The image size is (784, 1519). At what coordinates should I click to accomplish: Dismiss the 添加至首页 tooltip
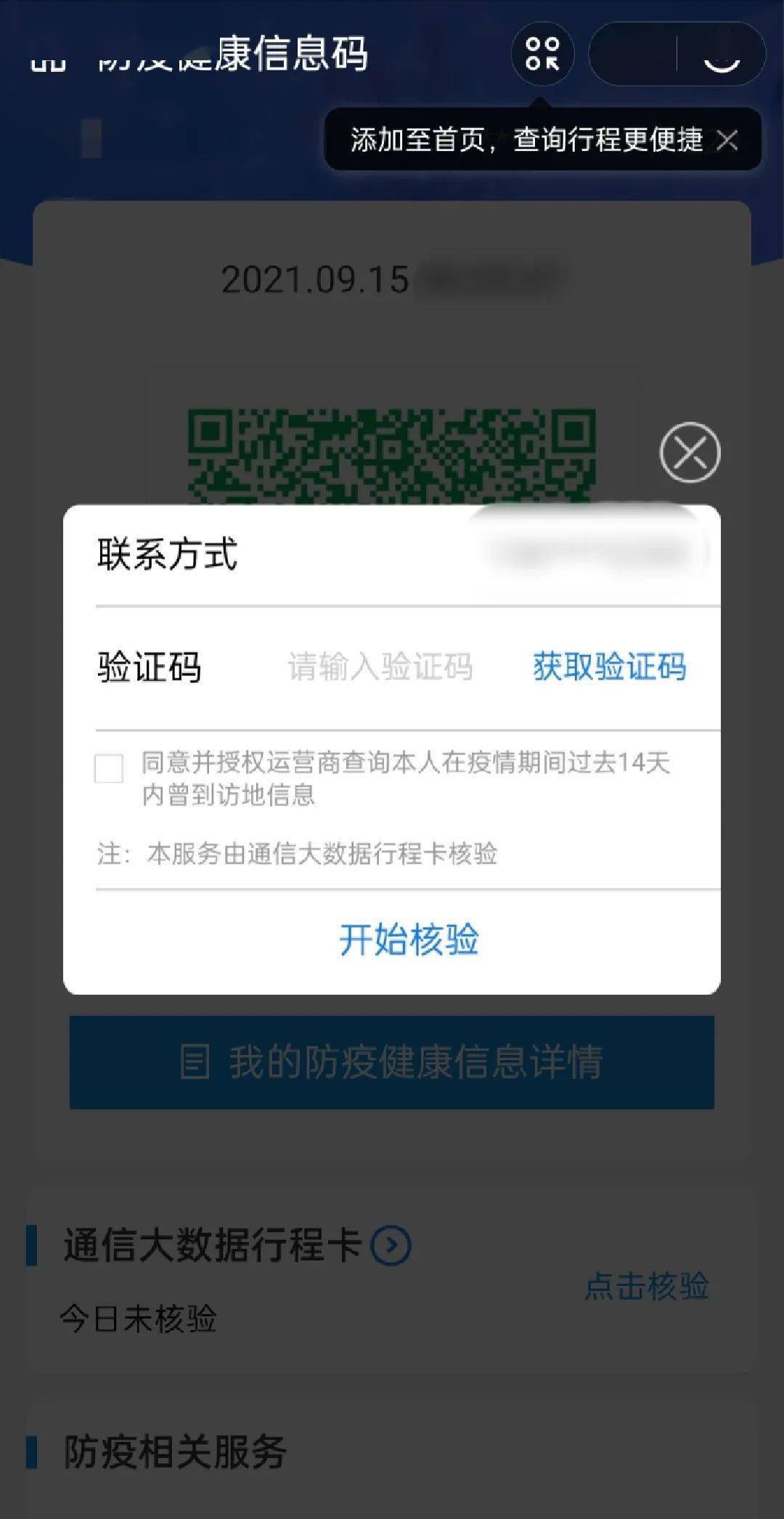coord(727,140)
